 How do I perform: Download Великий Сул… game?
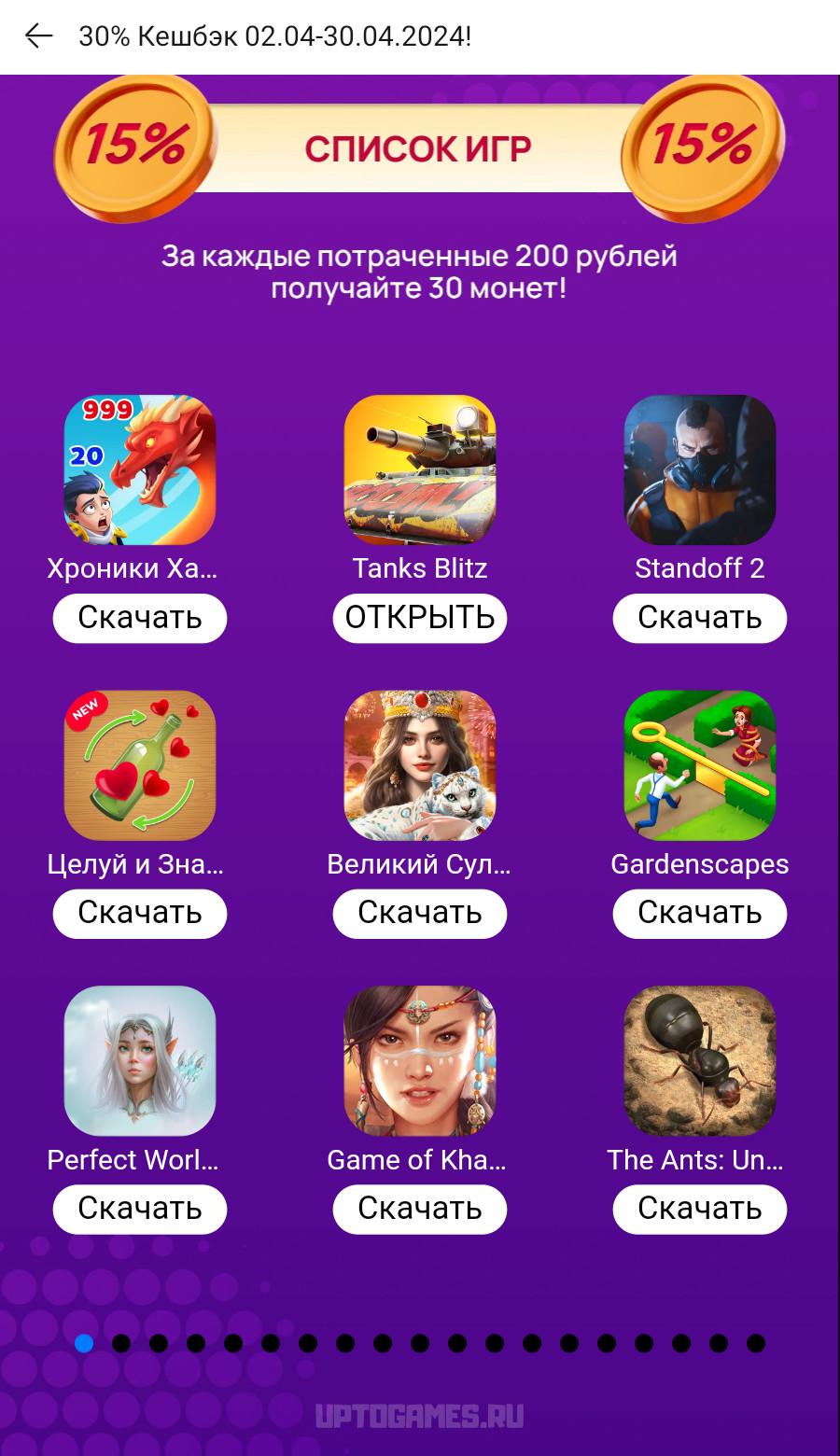pyautogui.click(x=420, y=913)
